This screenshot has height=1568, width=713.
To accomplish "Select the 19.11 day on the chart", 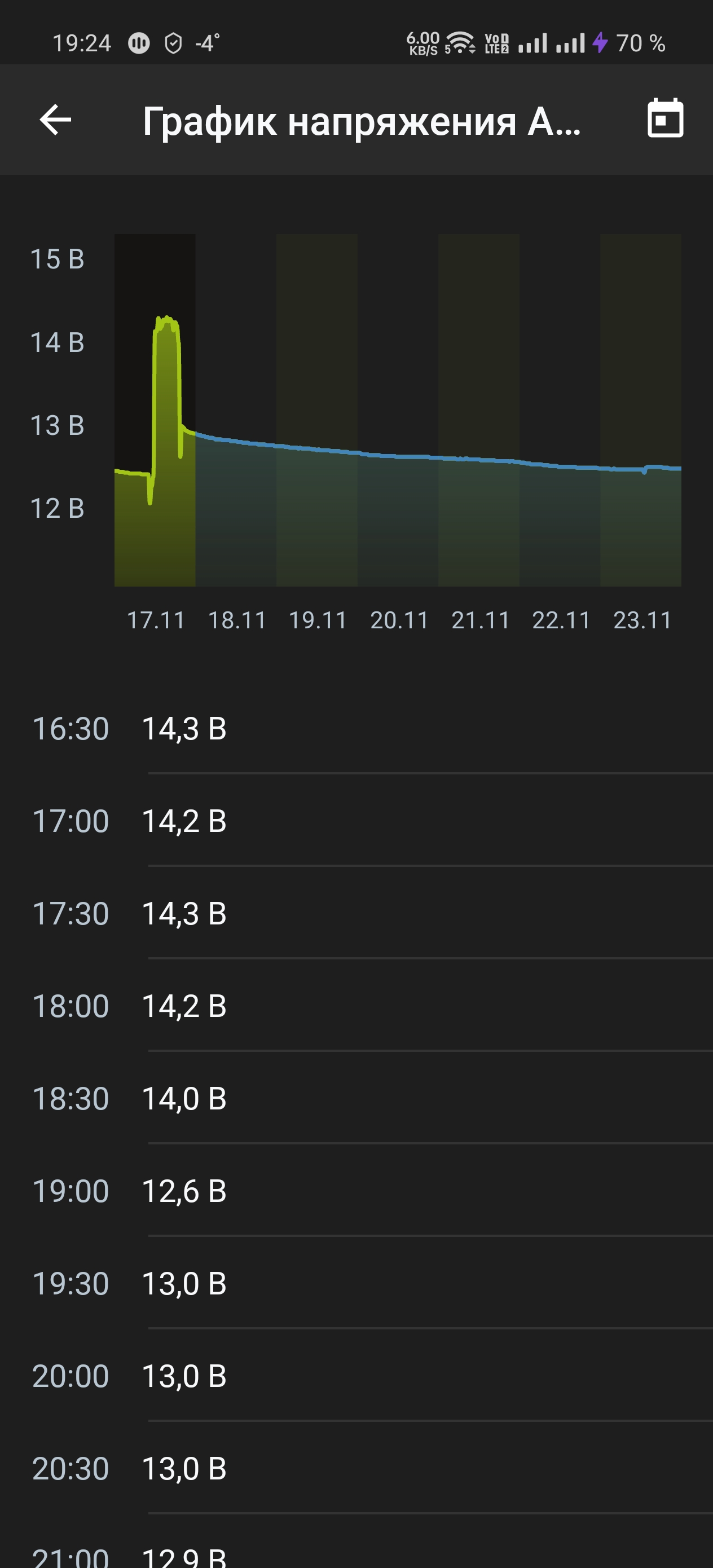I will 317,410.
